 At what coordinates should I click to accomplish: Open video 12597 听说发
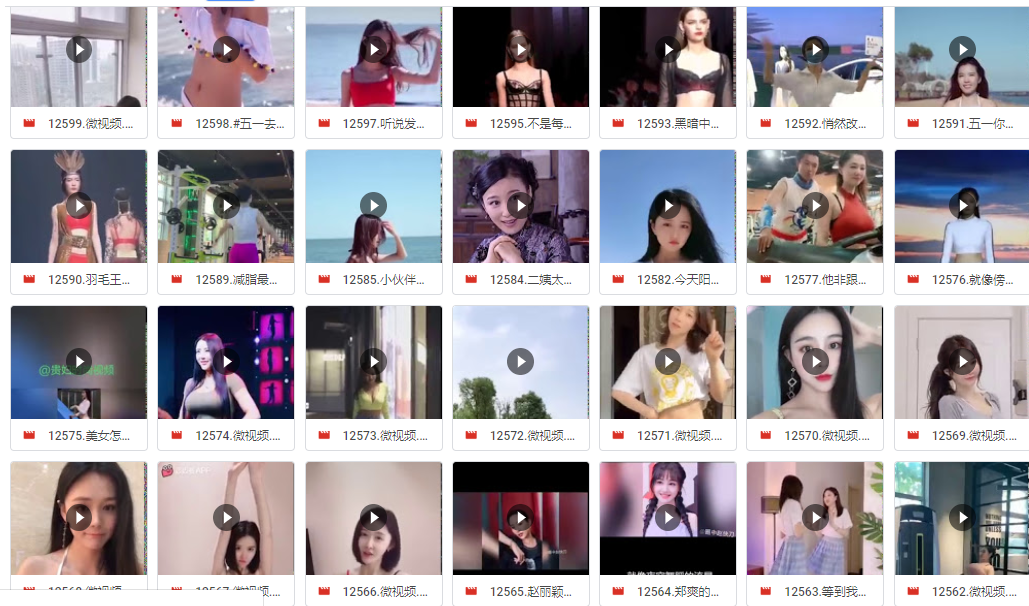click(373, 49)
